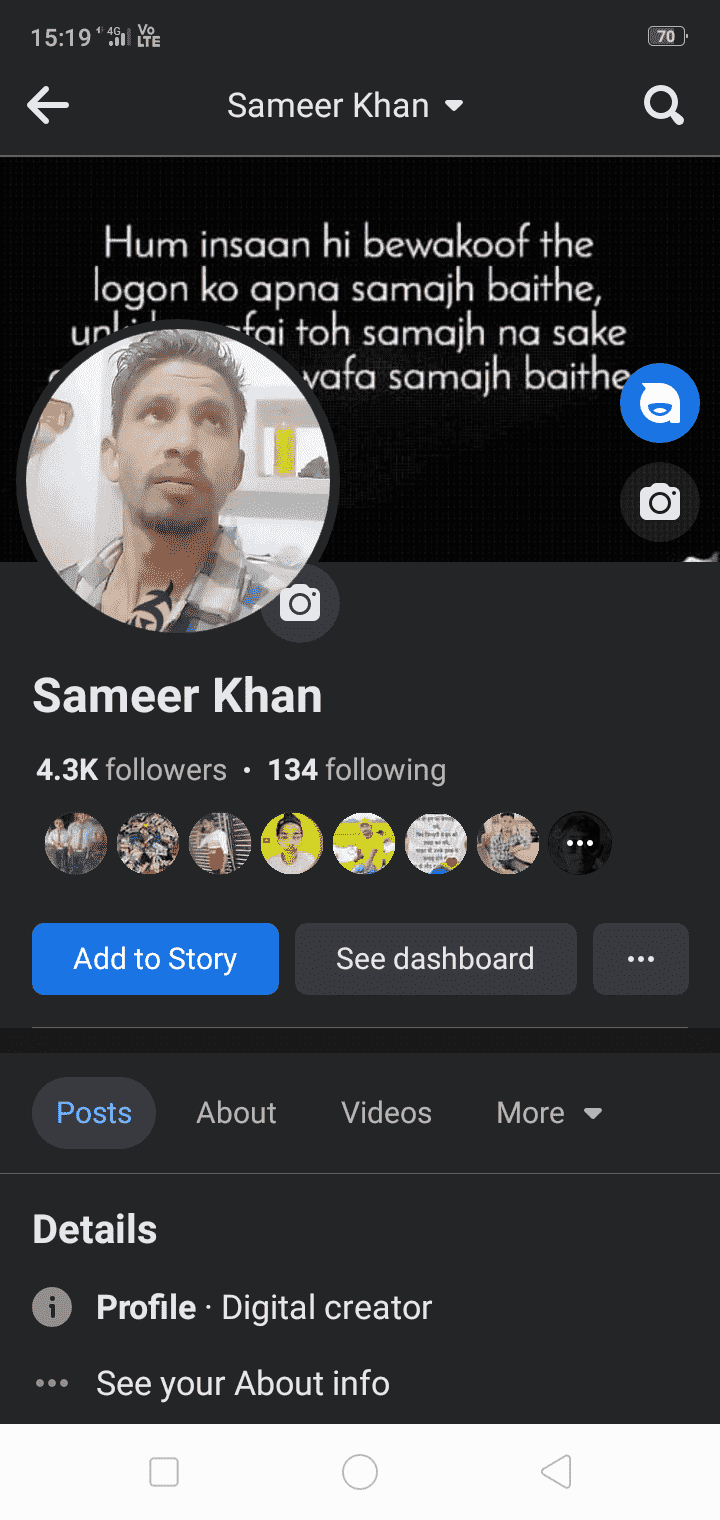The image size is (720, 1520).
Task: View the 4.3K followers list
Action: [x=131, y=770]
